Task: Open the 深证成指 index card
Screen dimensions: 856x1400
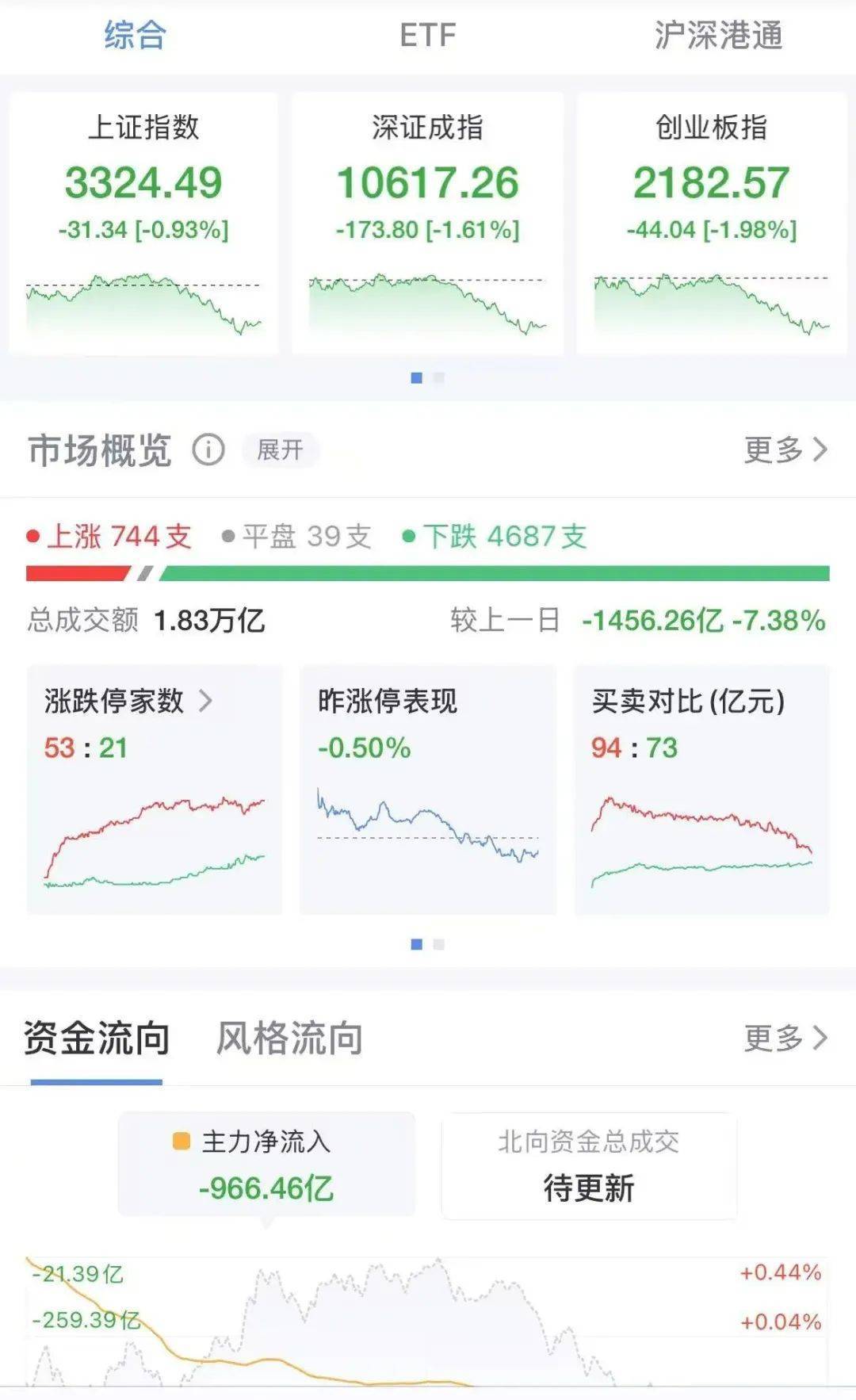Action: [x=427, y=223]
